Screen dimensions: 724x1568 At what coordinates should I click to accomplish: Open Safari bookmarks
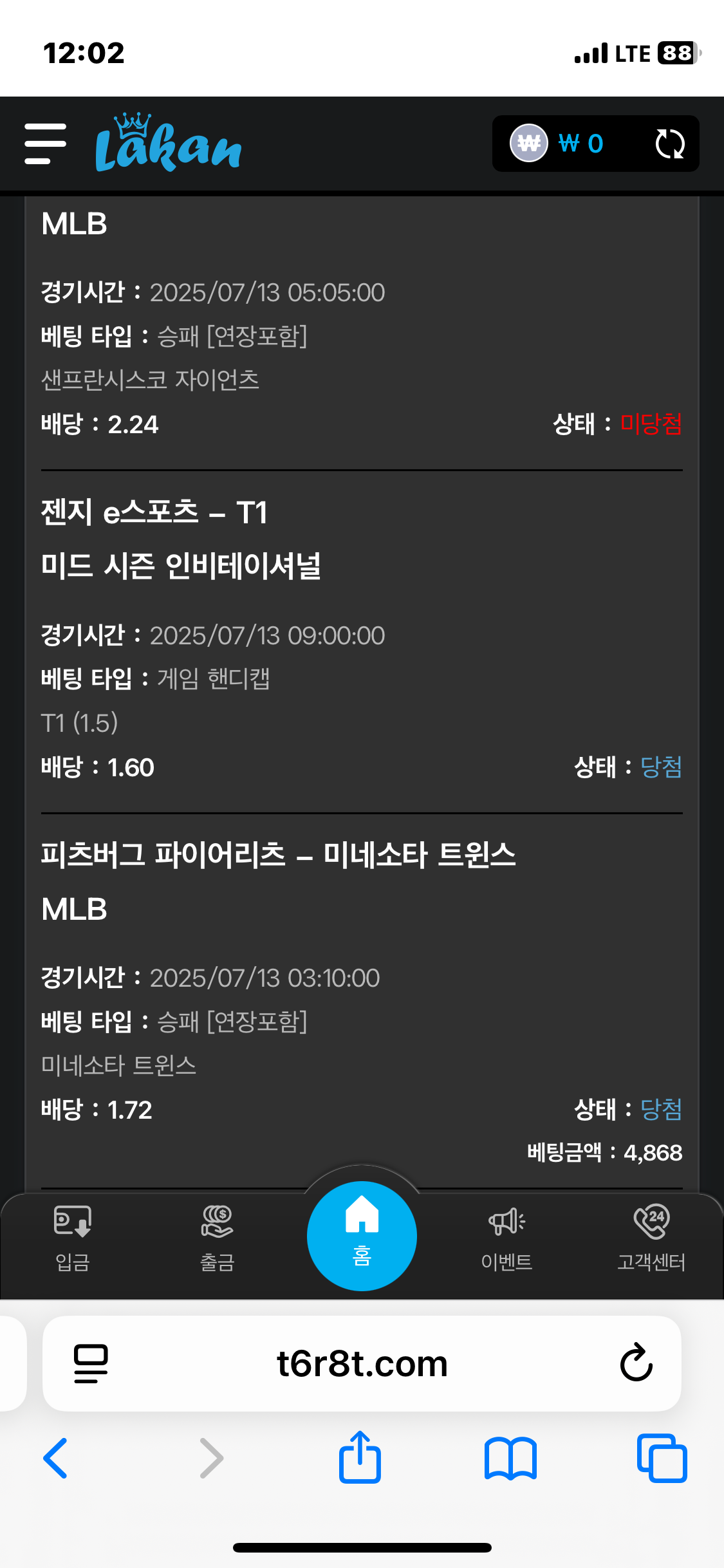(x=510, y=1458)
